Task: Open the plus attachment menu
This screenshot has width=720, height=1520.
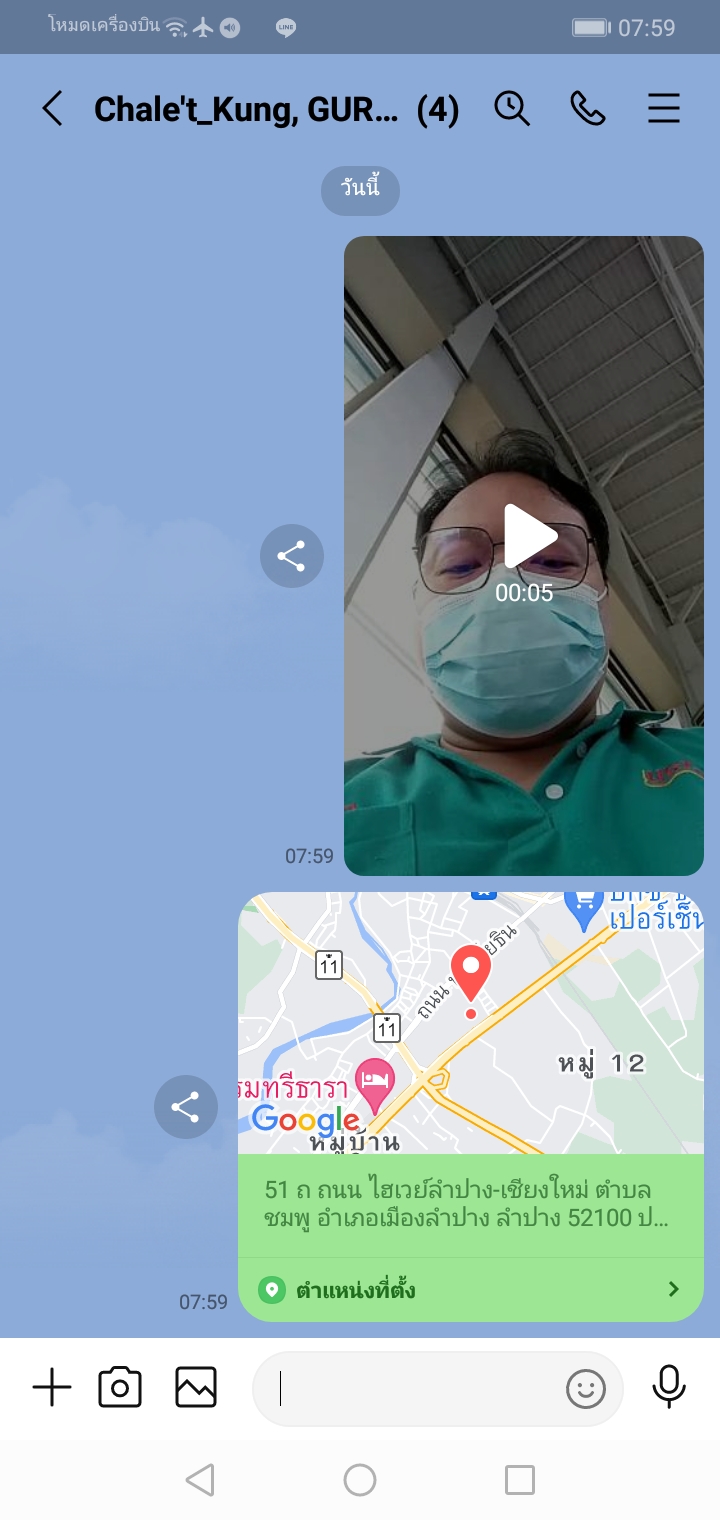Action: pyautogui.click(x=52, y=1388)
